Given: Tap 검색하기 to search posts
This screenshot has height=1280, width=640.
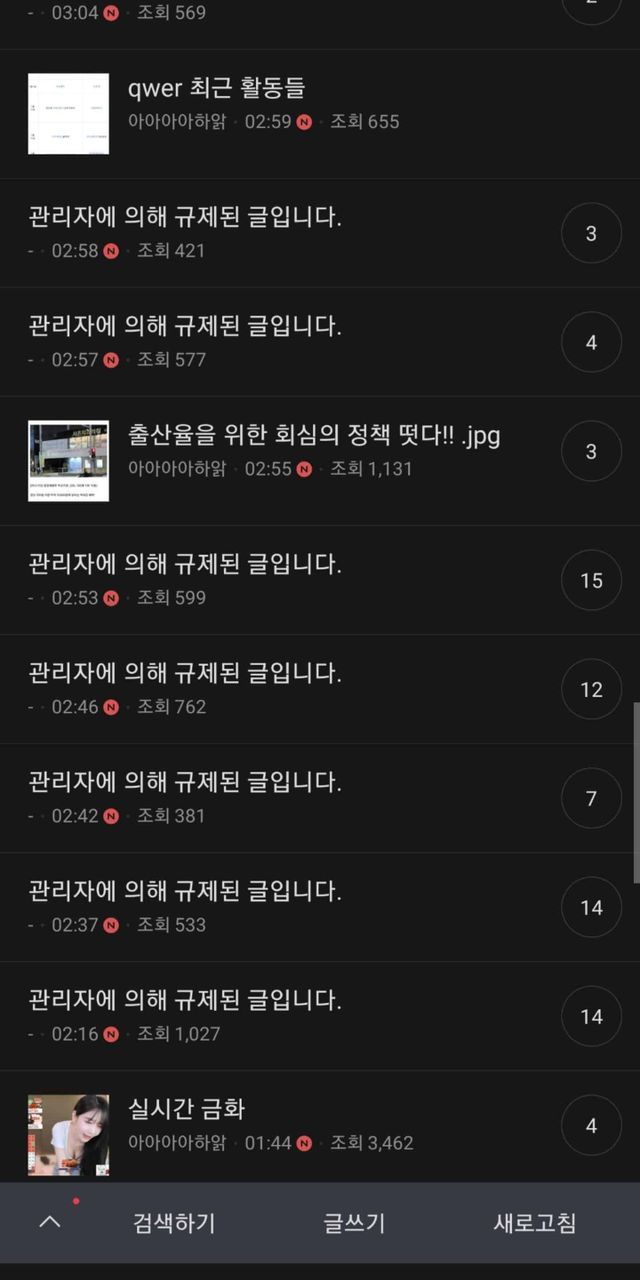Looking at the screenshot, I should pyautogui.click(x=174, y=1222).
